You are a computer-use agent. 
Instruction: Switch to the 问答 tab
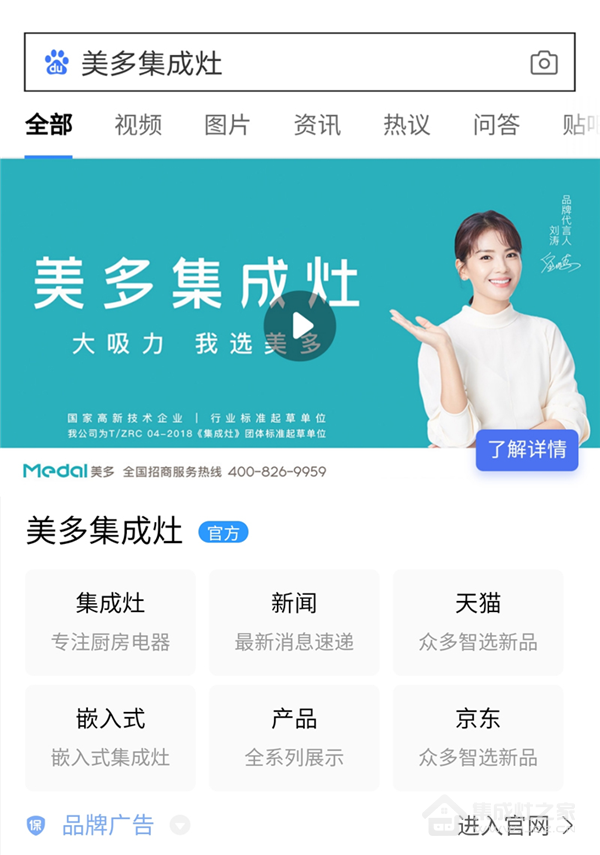(x=496, y=125)
